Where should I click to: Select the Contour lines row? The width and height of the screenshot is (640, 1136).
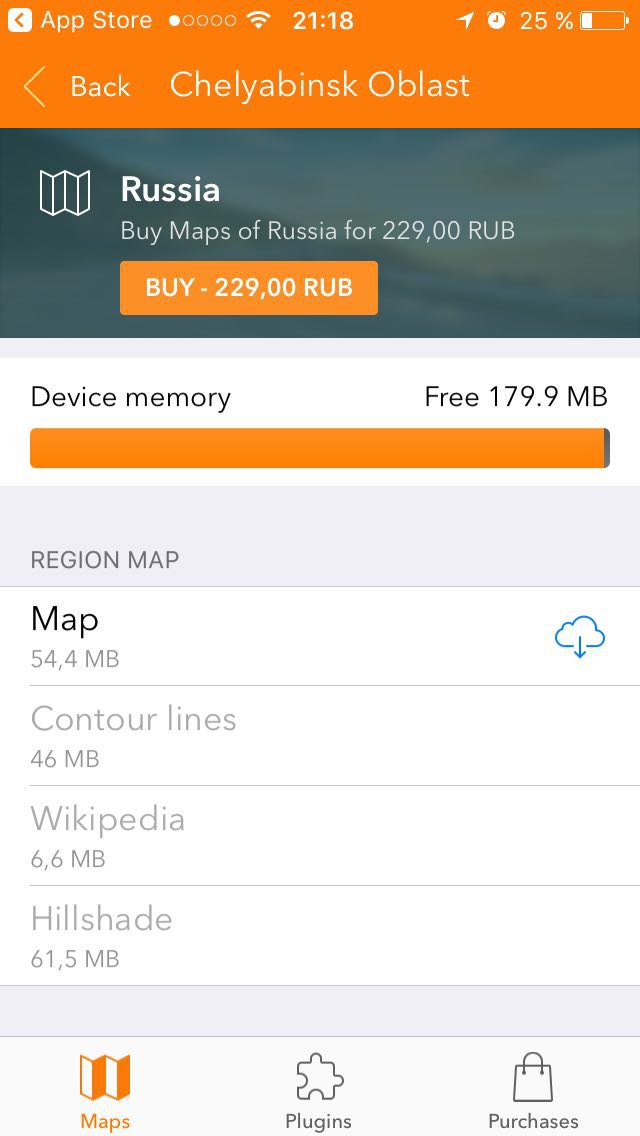click(x=320, y=735)
